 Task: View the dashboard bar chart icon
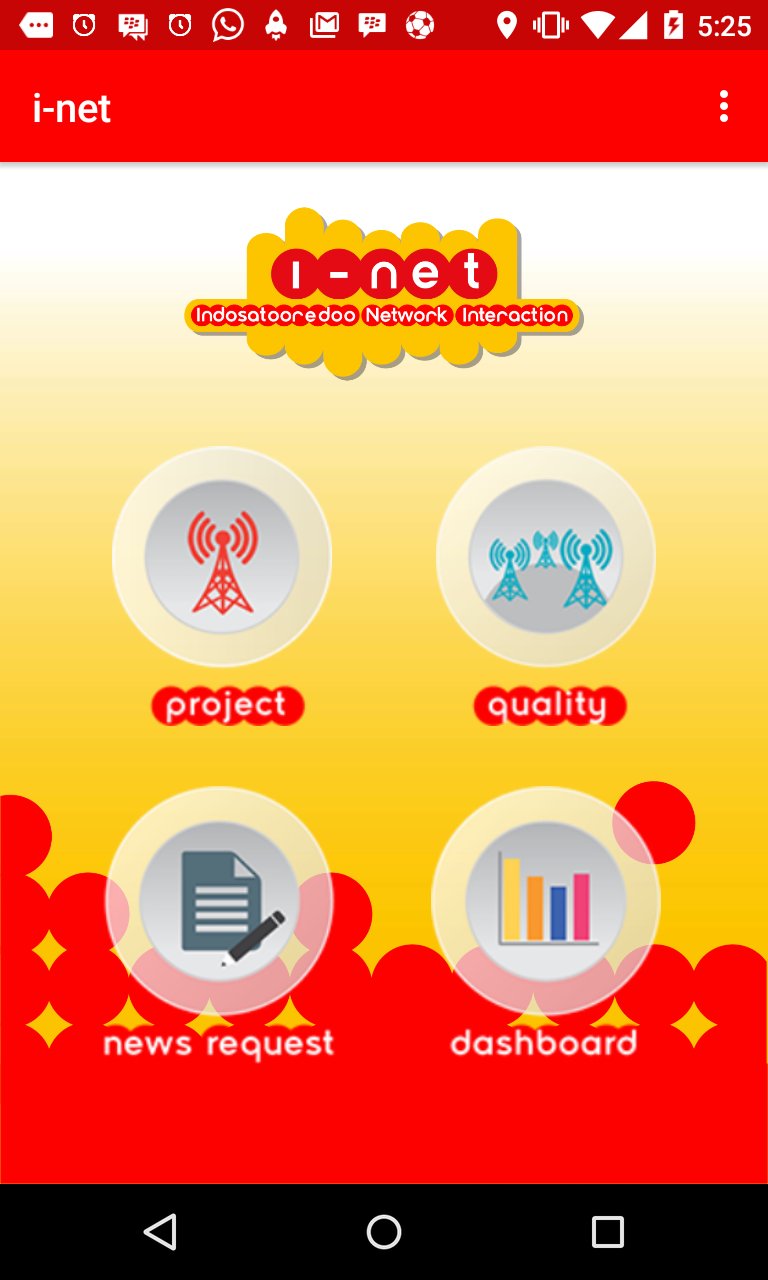[x=544, y=902]
